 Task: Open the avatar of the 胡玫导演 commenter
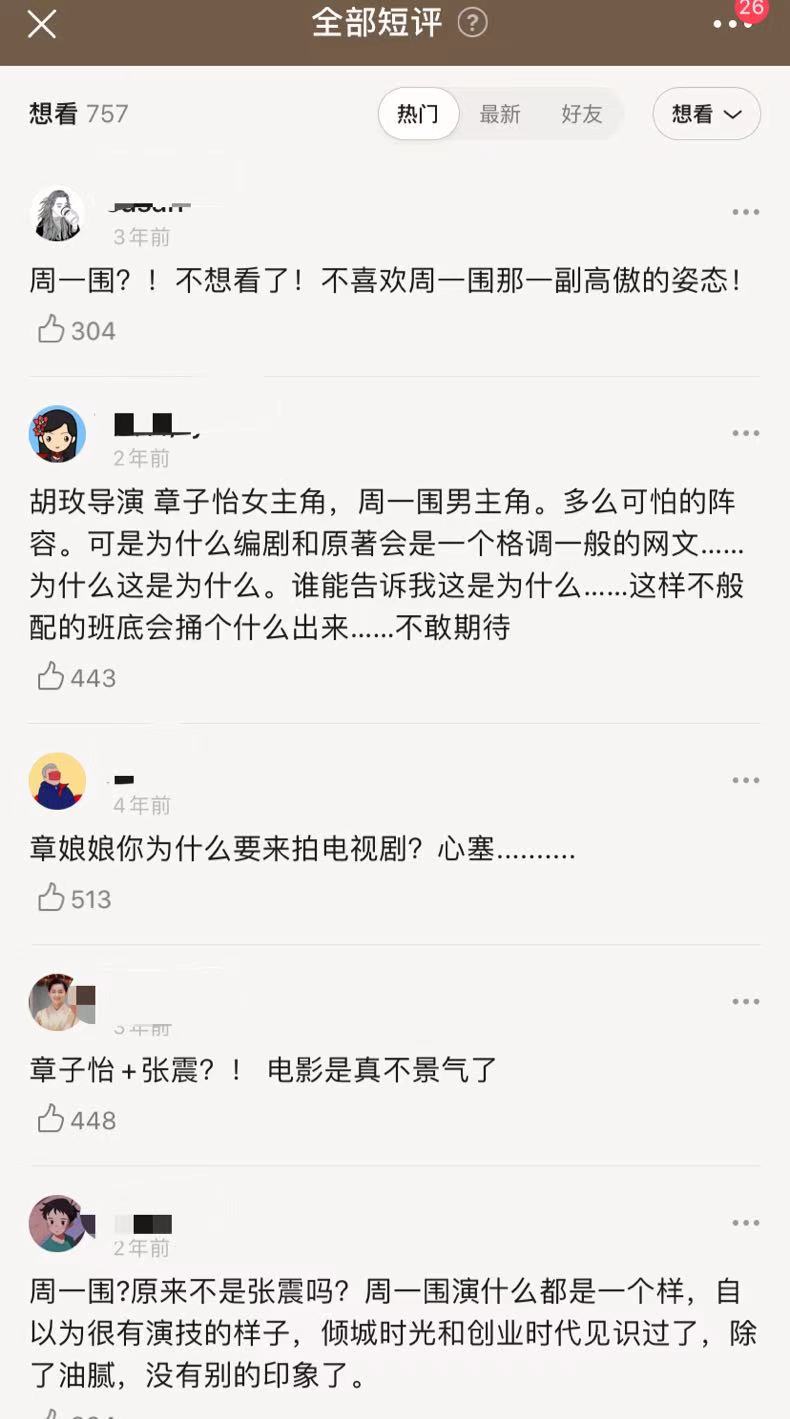(x=57, y=434)
